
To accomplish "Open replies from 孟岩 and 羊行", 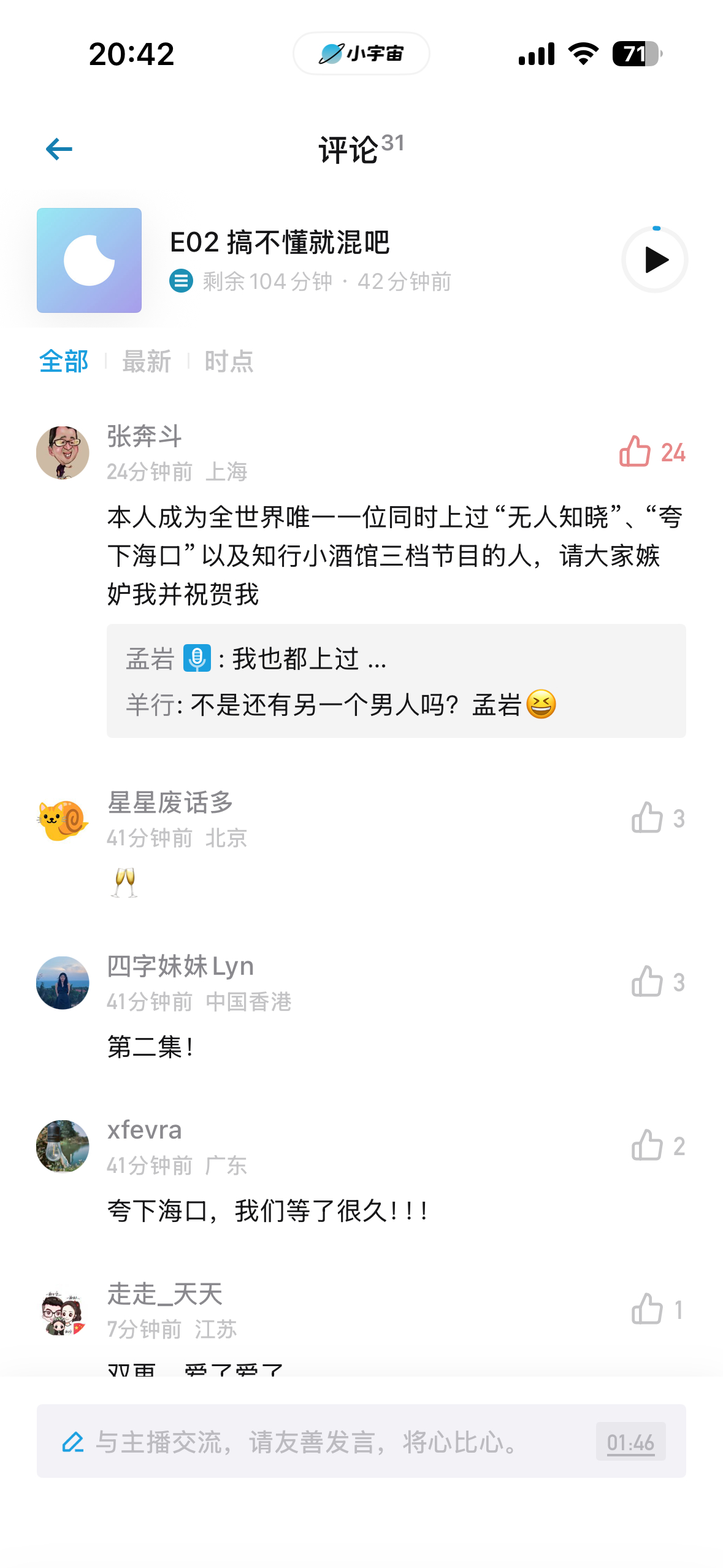I will (x=396, y=681).
